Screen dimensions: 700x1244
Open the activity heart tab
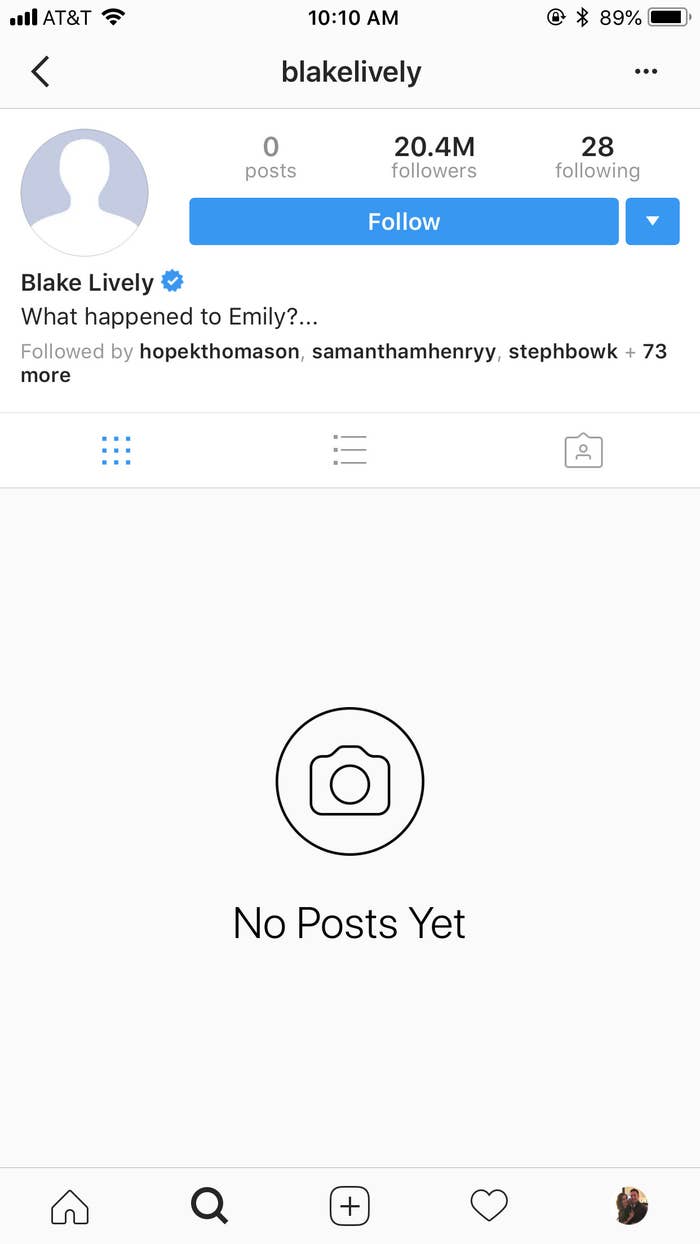pyautogui.click(x=489, y=1206)
